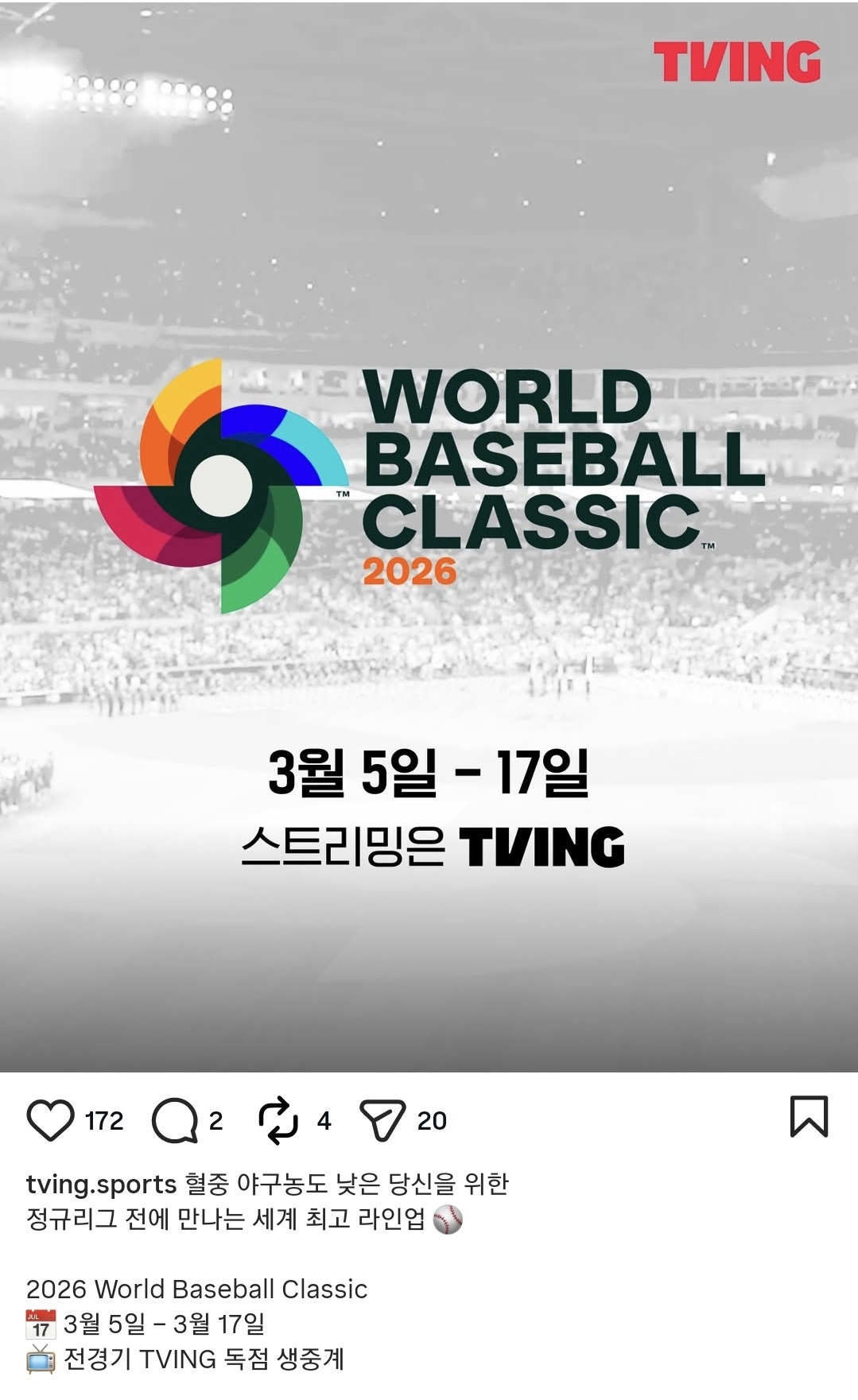Open the World Baseball Classic post image

click(429, 537)
